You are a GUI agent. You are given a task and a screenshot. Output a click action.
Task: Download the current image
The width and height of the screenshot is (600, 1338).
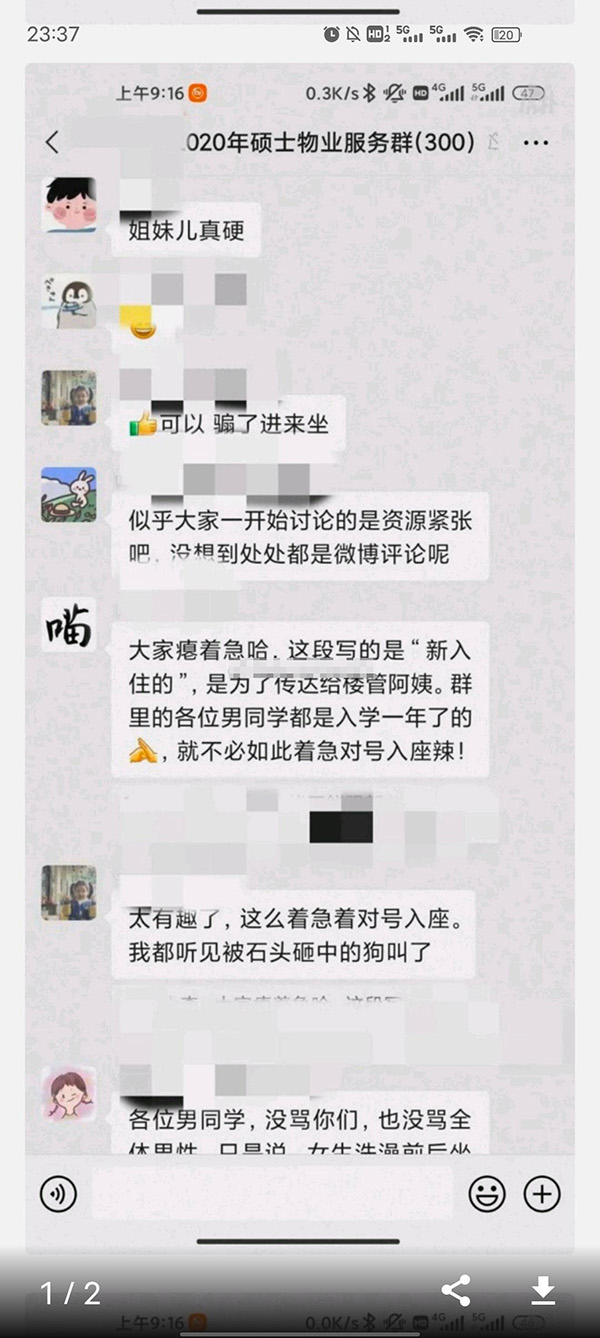point(542,1291)
